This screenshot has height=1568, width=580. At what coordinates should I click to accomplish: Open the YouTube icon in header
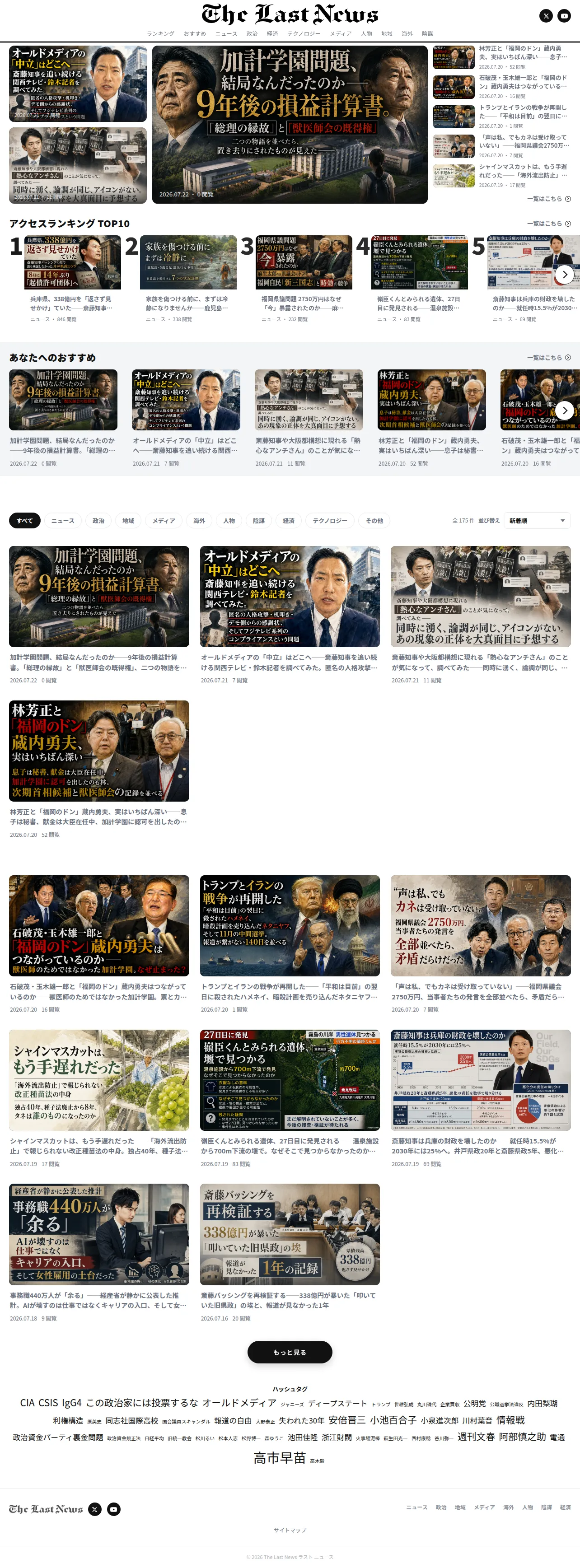(564, 16)
